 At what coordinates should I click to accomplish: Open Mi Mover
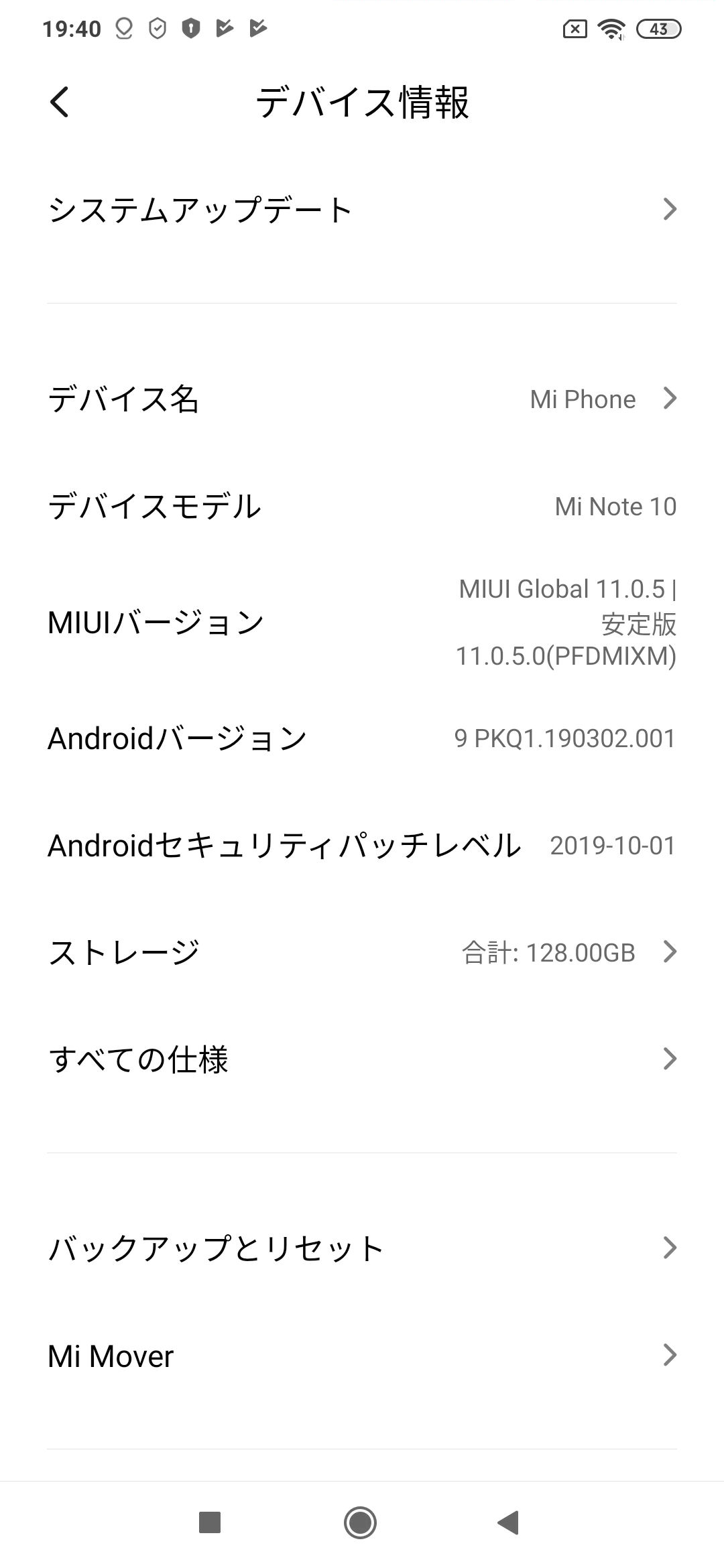coord(362,1356)
